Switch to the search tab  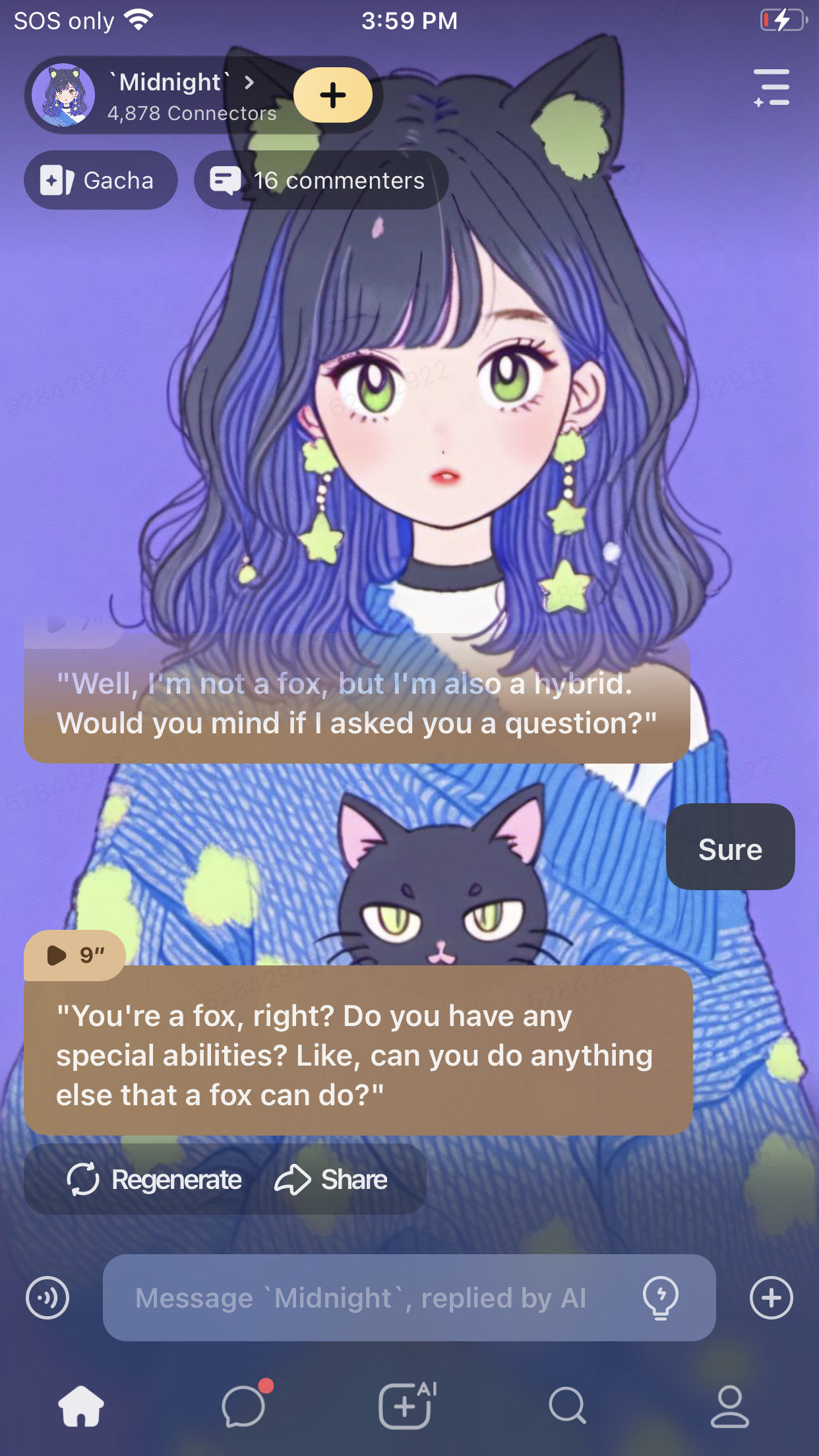pyautogui.click(x=567, y=1406)
